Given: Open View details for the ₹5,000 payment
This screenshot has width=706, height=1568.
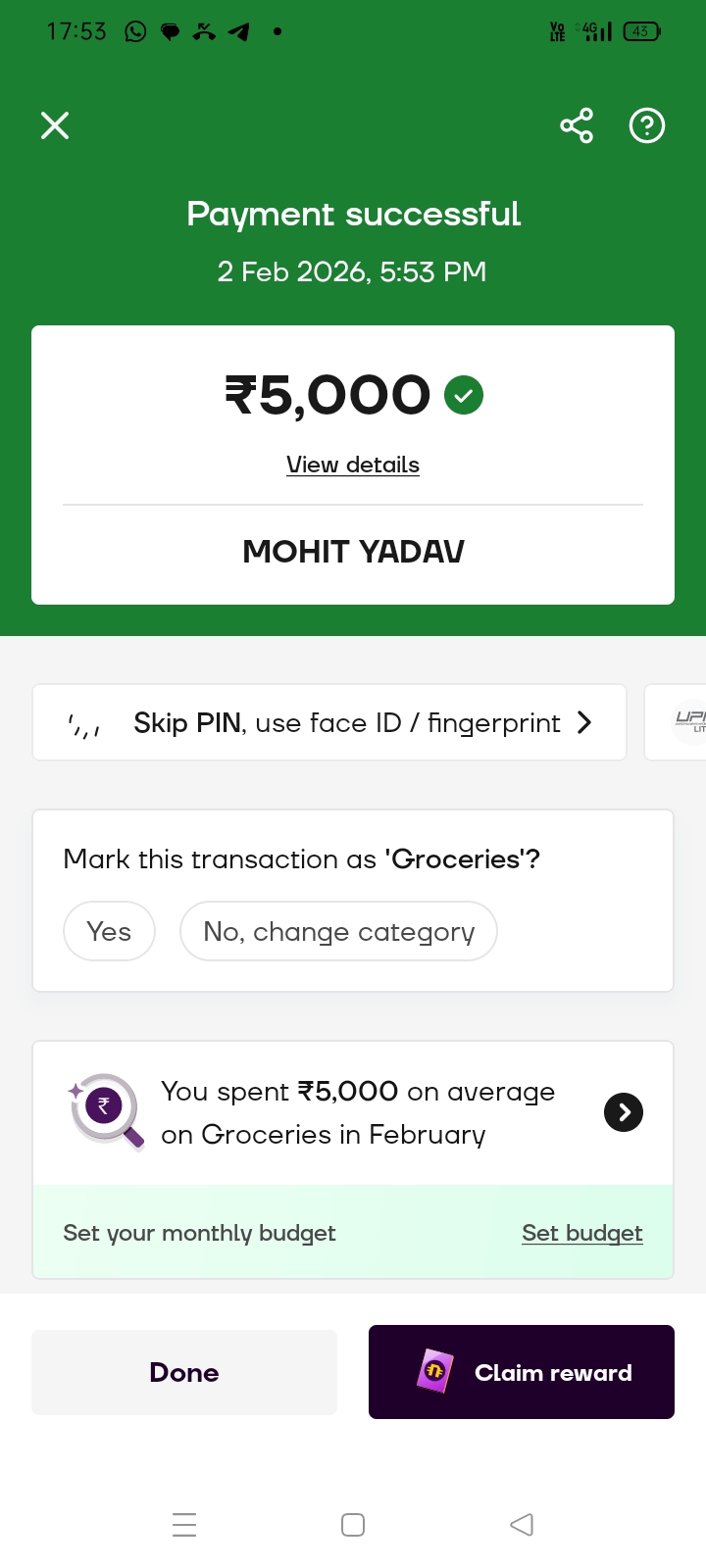Looking at the screenshot, I should (x=353, y=465).
